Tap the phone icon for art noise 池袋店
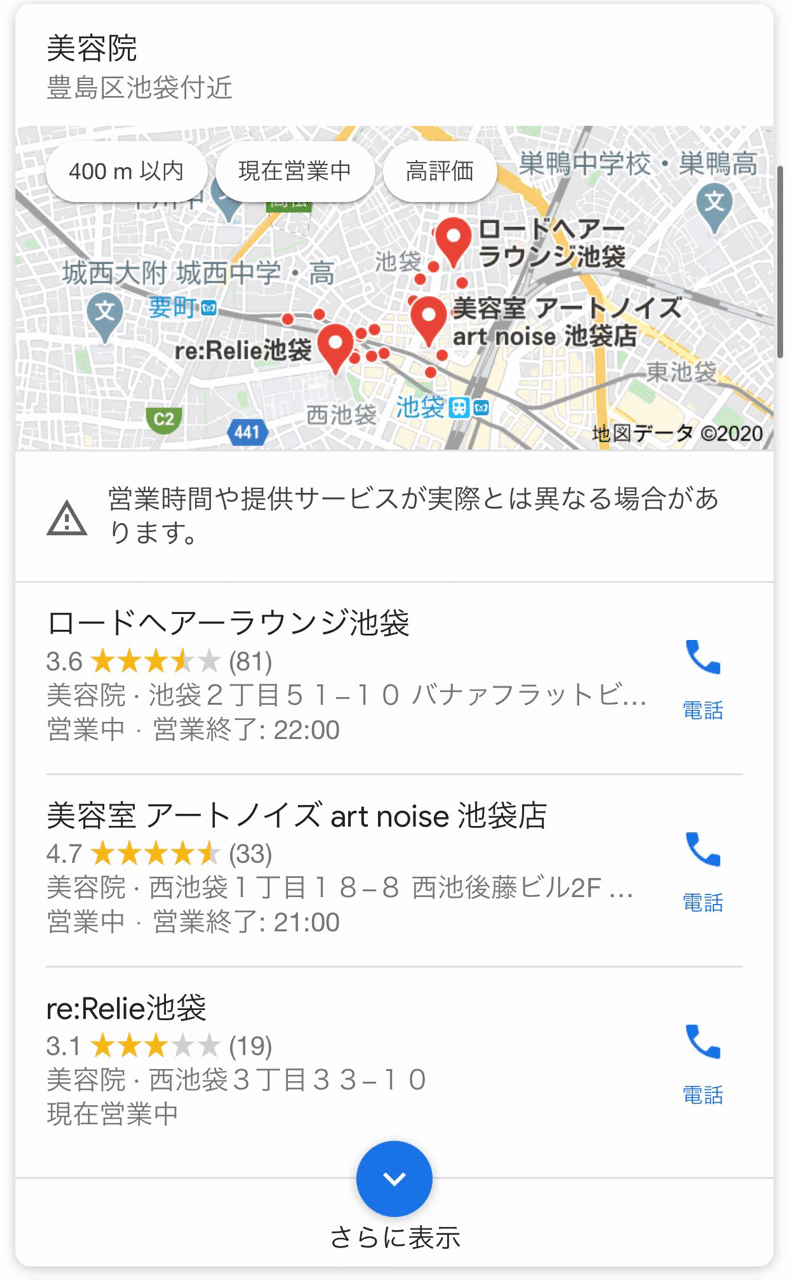Viewport: 789px width, 1280px height. click(x=703, y=846)
